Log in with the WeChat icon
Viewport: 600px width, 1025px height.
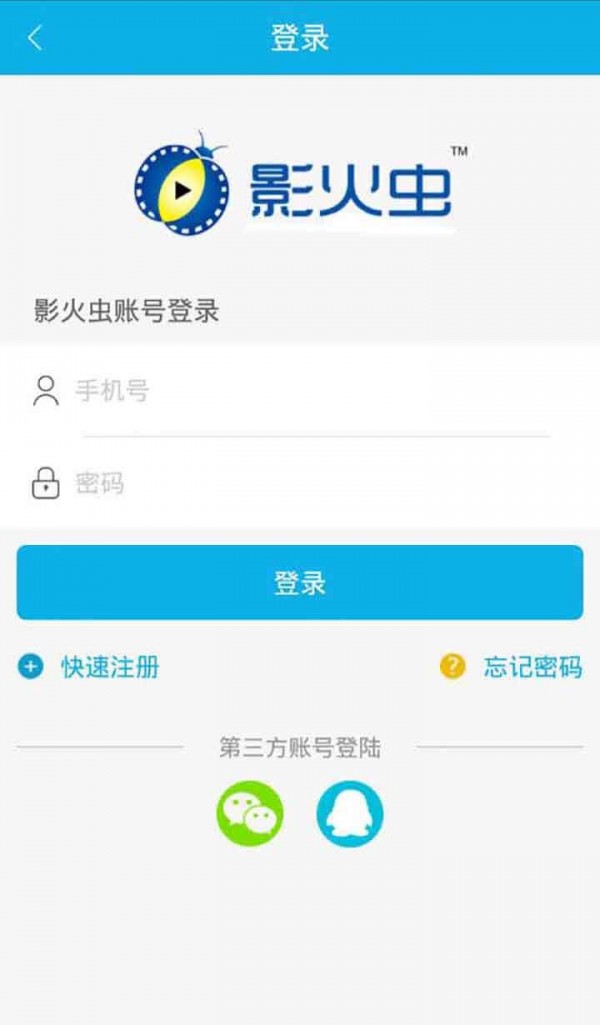click(x=250, y=813)
